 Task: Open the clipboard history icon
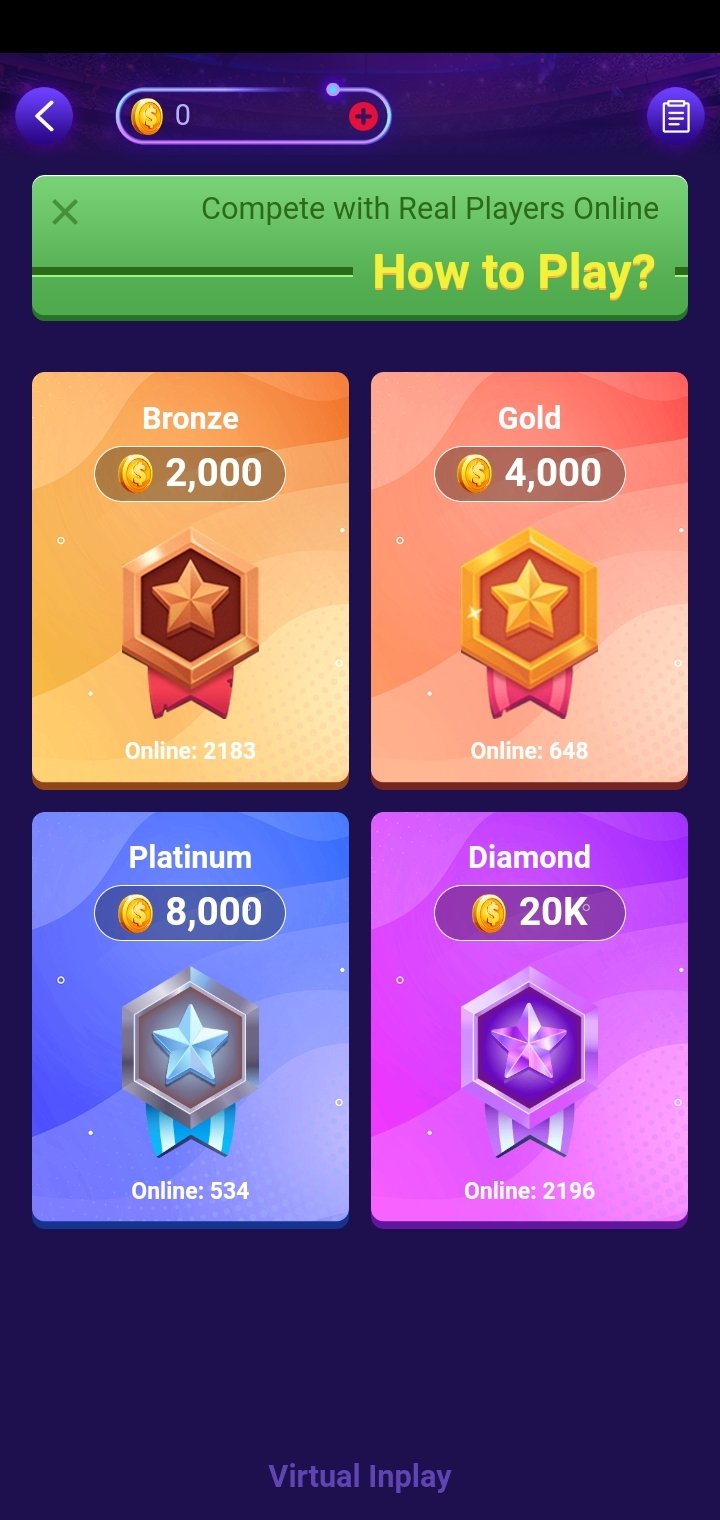click(x=676, y=117)
